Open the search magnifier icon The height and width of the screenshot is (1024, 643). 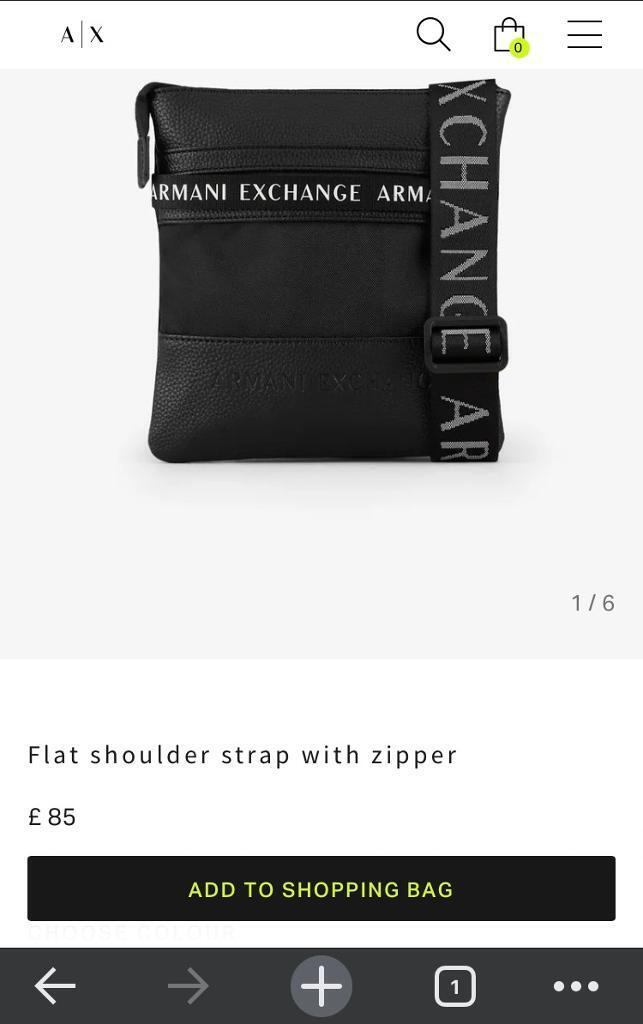[433, 34]
